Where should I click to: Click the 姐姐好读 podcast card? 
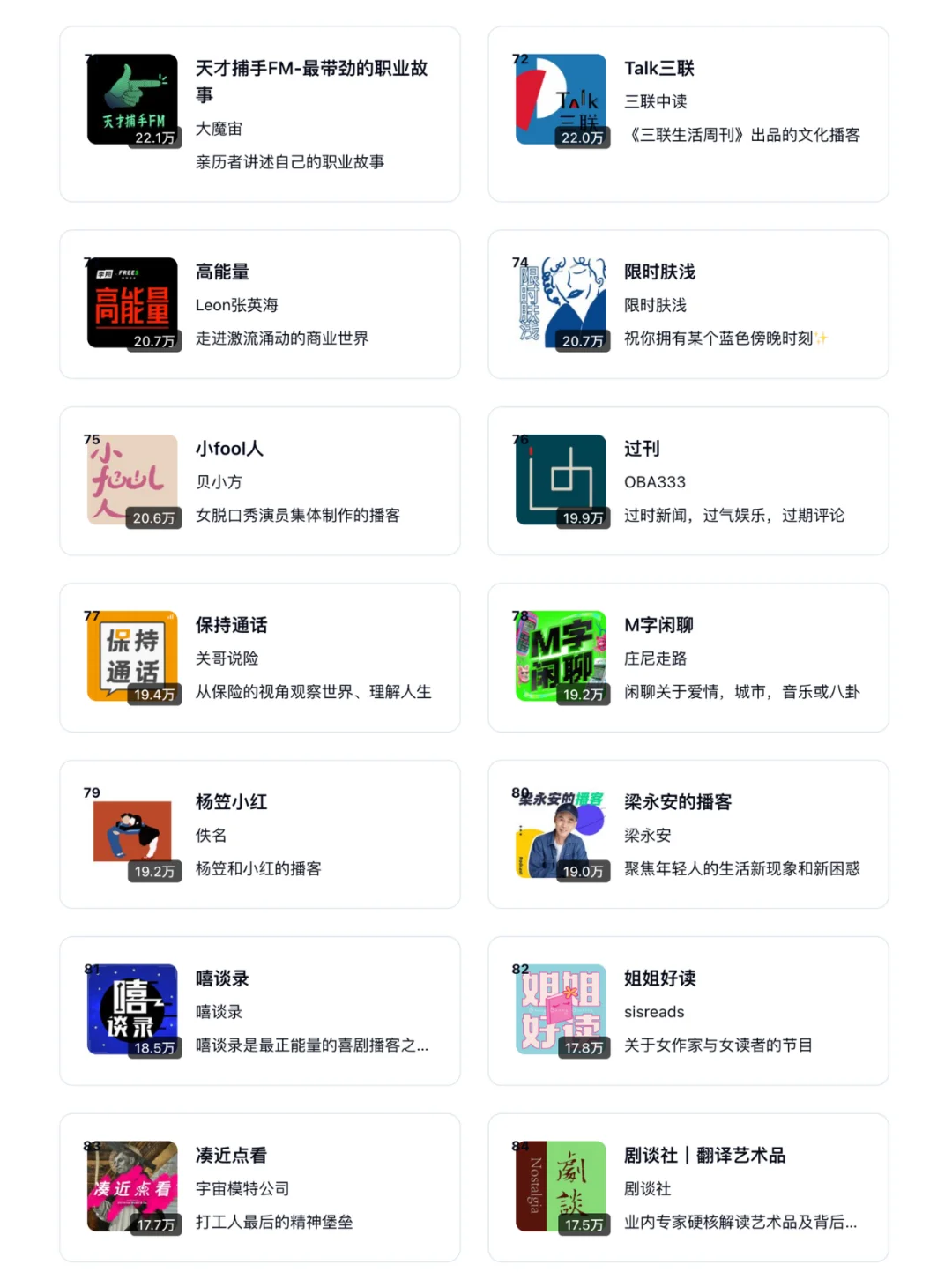pos(688,1010)
